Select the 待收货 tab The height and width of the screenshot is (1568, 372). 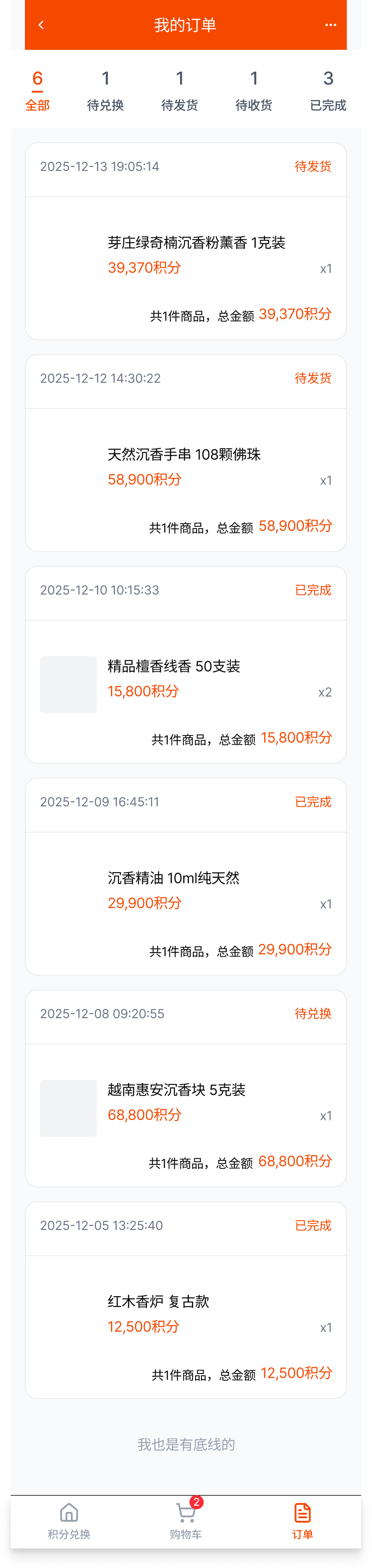[254, 90]
